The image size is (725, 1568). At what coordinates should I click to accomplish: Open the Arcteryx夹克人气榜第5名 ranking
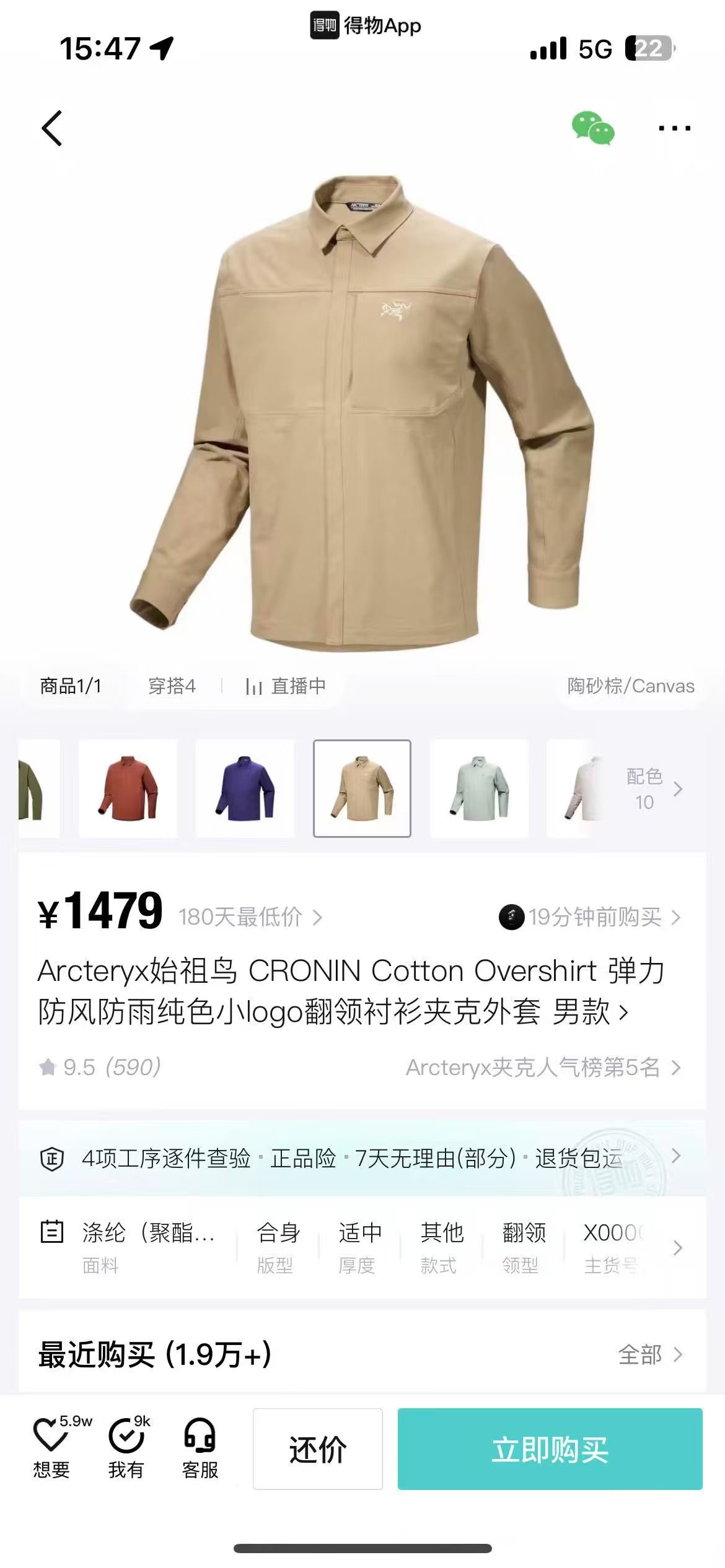[543, 1067]
